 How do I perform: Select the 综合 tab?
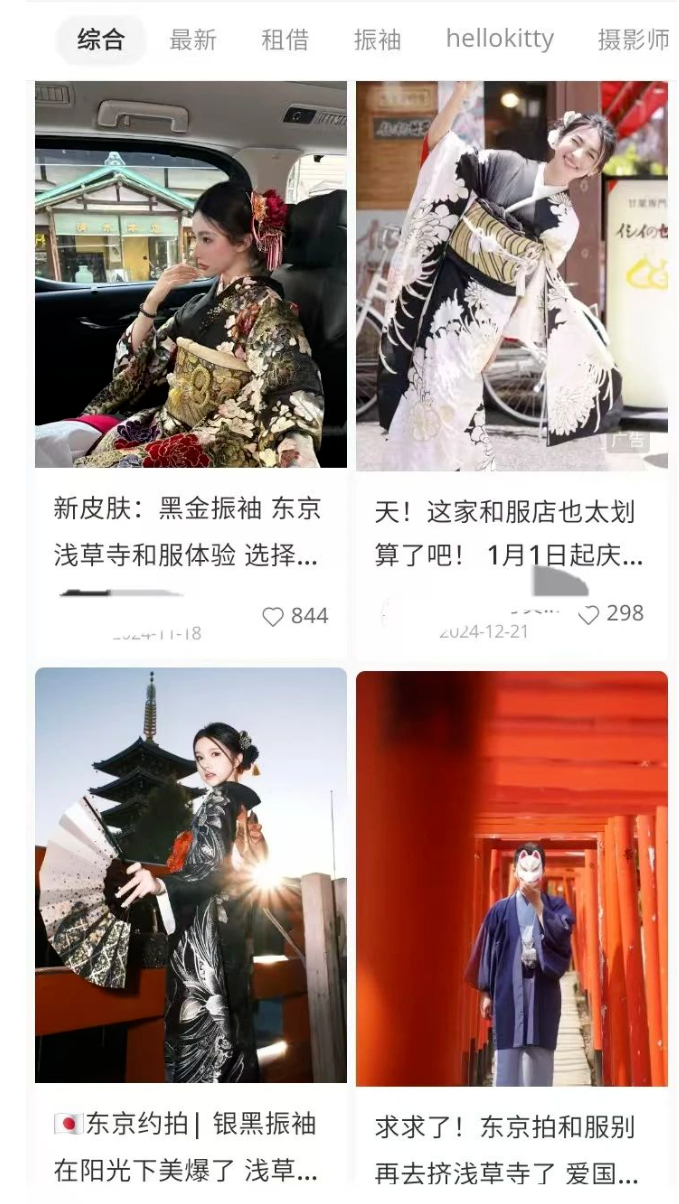pos(101,40)
